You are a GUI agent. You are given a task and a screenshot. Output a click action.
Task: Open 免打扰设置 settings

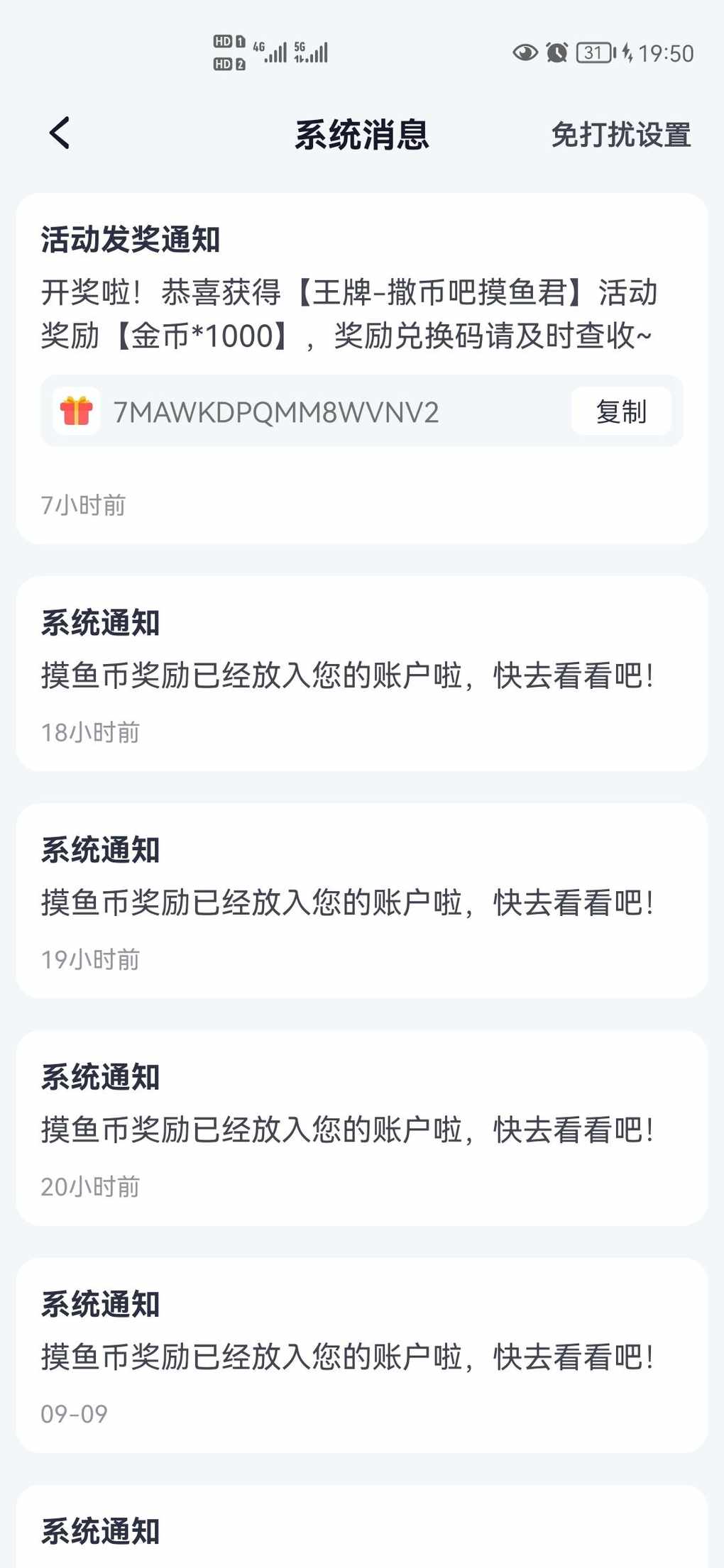pyautogui.click(x=620, y=135)
